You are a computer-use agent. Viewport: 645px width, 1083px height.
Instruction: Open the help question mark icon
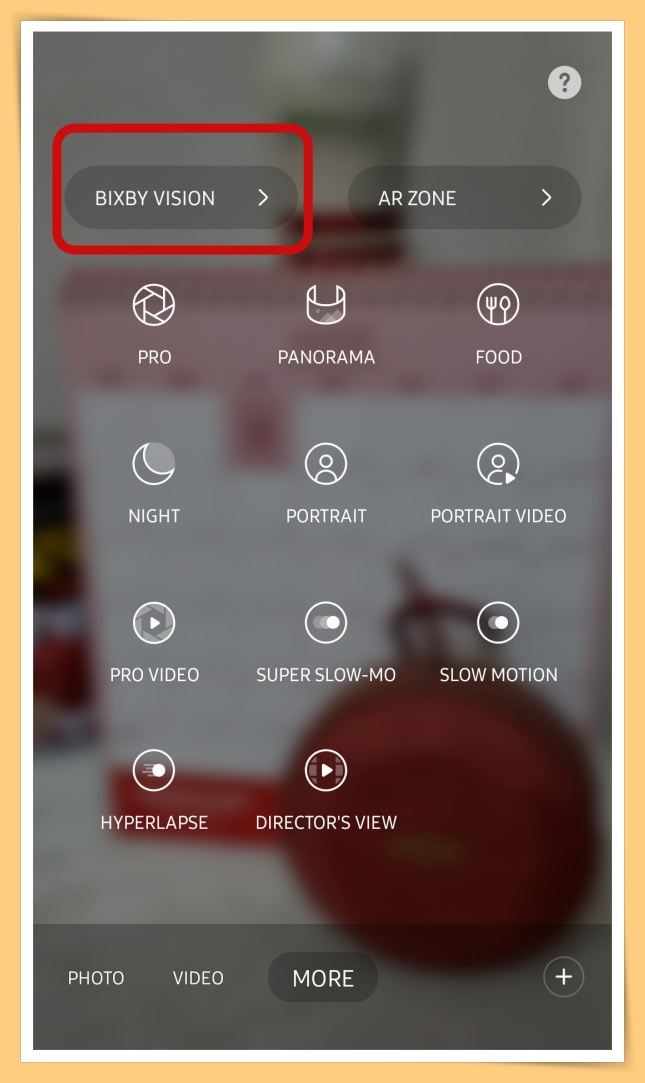coord(565,82)
